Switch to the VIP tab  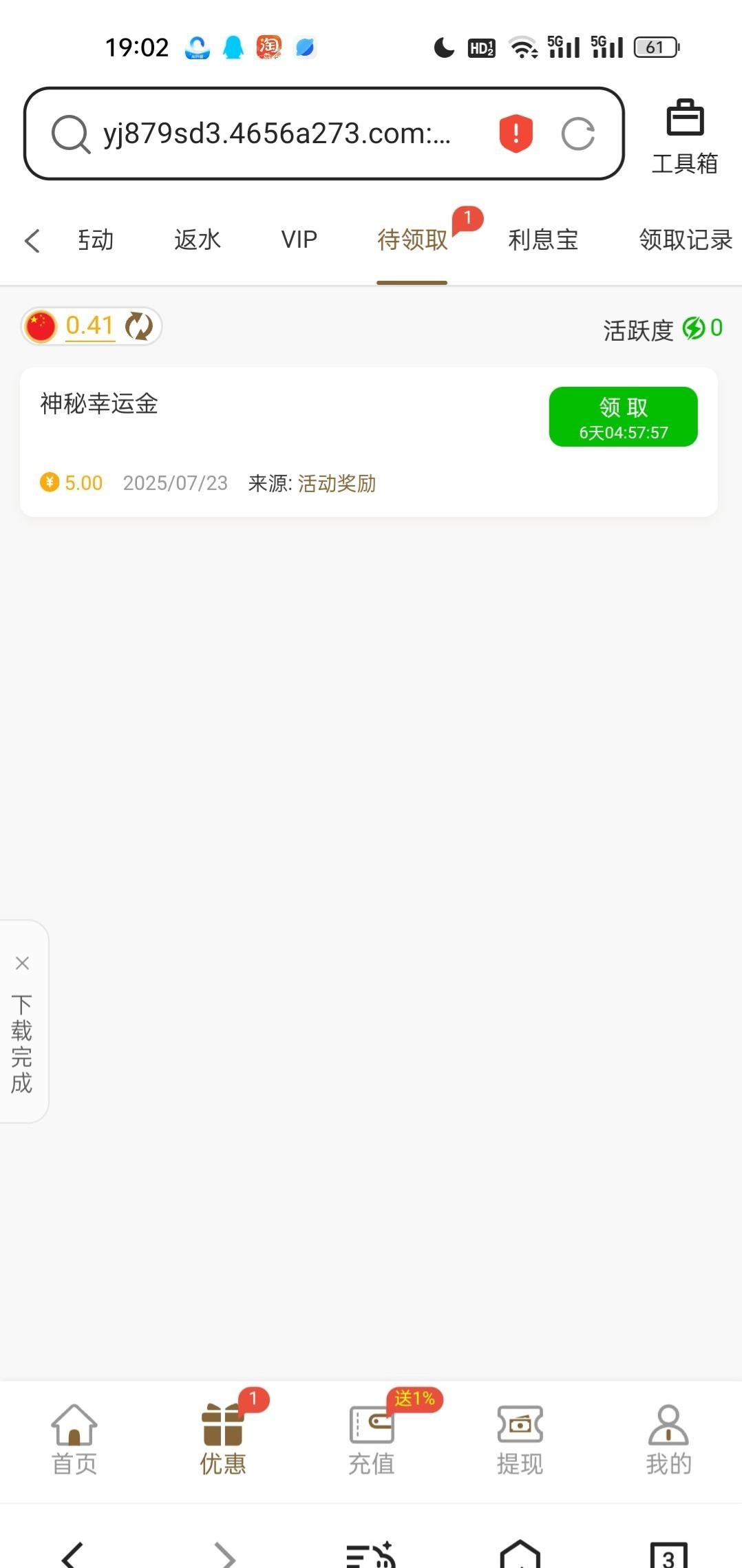[x=299, y=240]
